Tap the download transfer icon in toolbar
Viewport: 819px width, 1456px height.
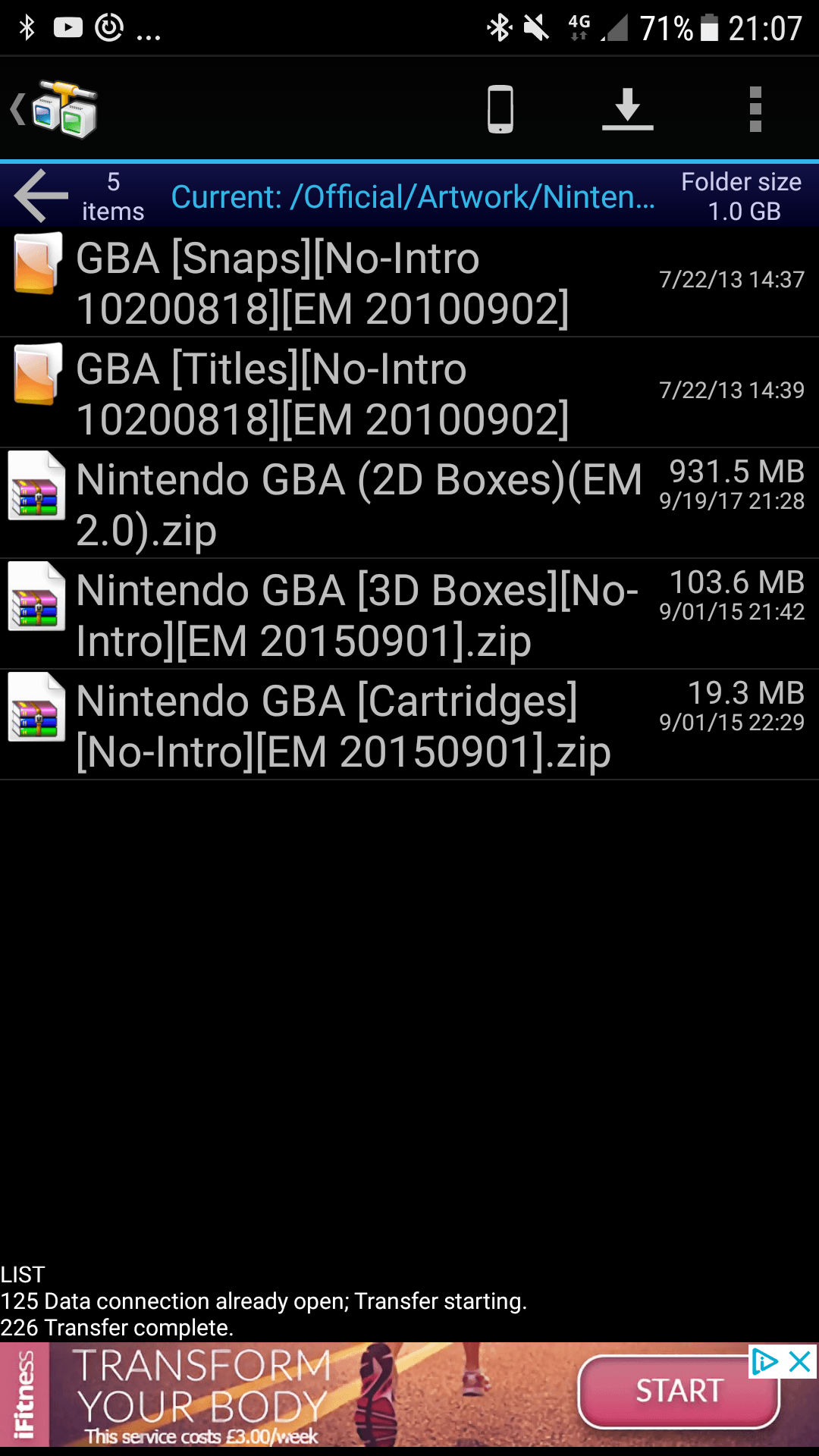(626, 108)
